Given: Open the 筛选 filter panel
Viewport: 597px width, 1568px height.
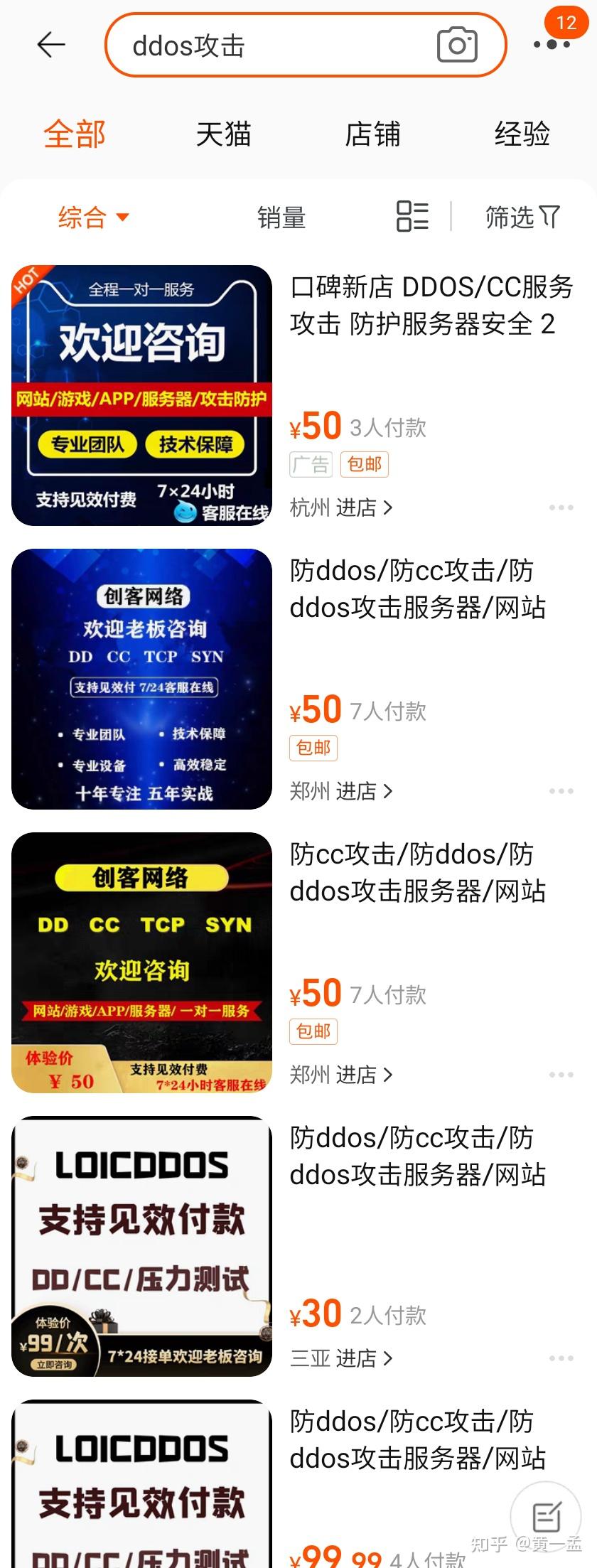Looking at the screenshot, I should click(x=522, y=218).
